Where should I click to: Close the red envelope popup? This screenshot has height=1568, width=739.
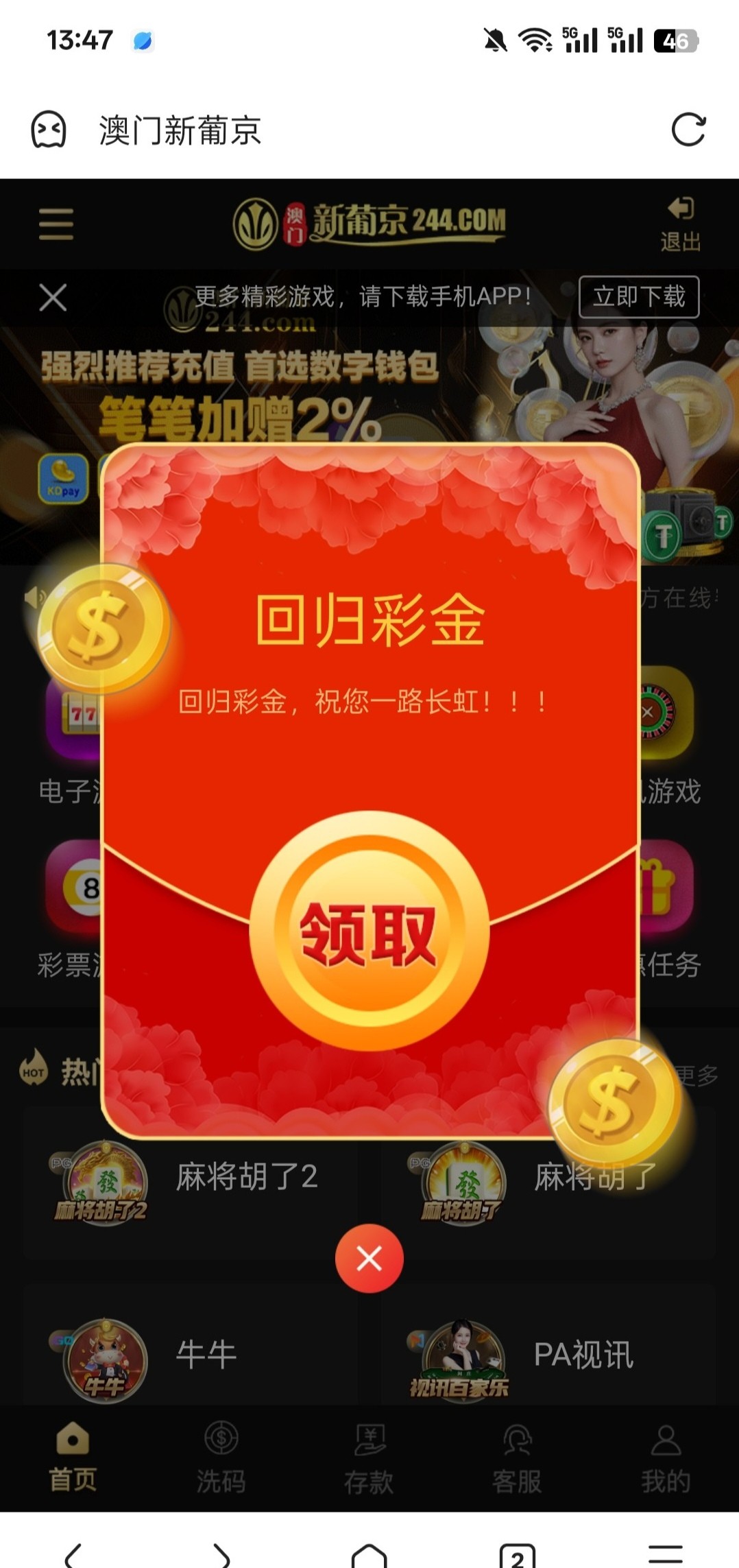point(369,1258)
